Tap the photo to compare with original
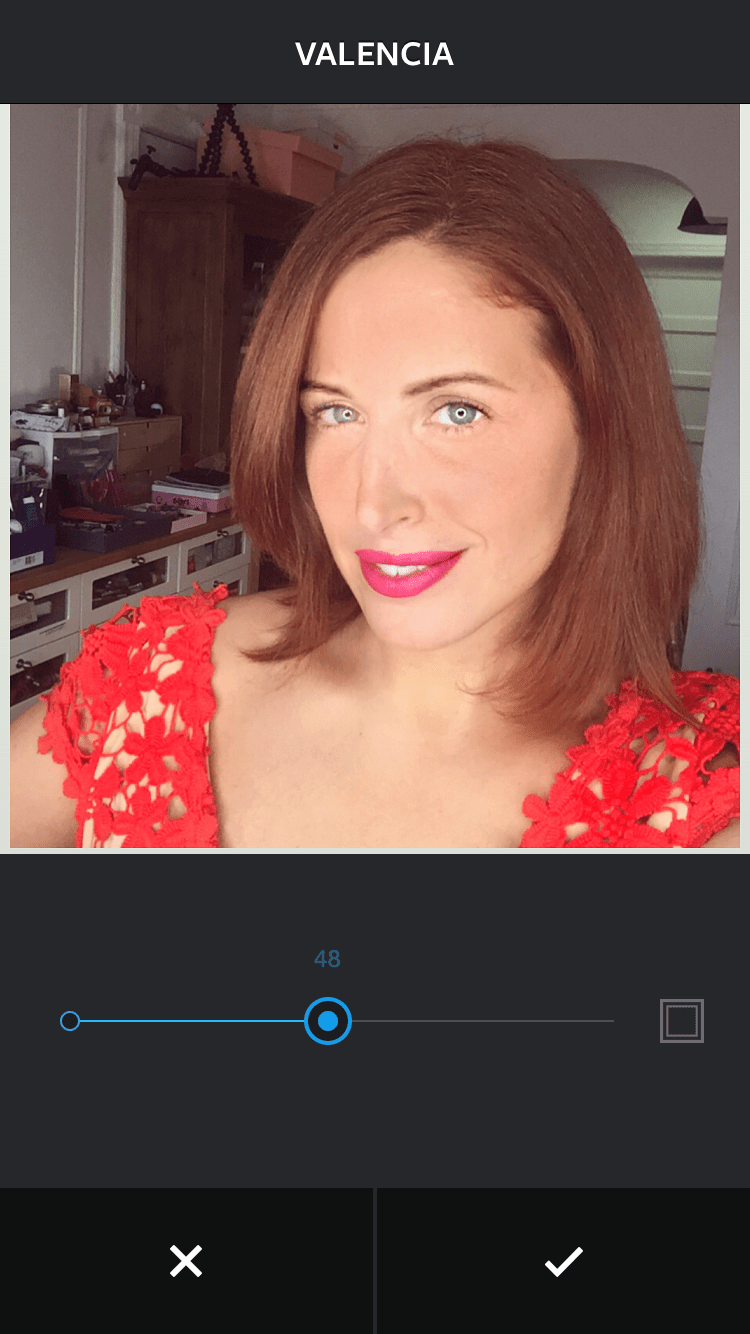This screenshot has height=1334, width=750. [375, 477]
